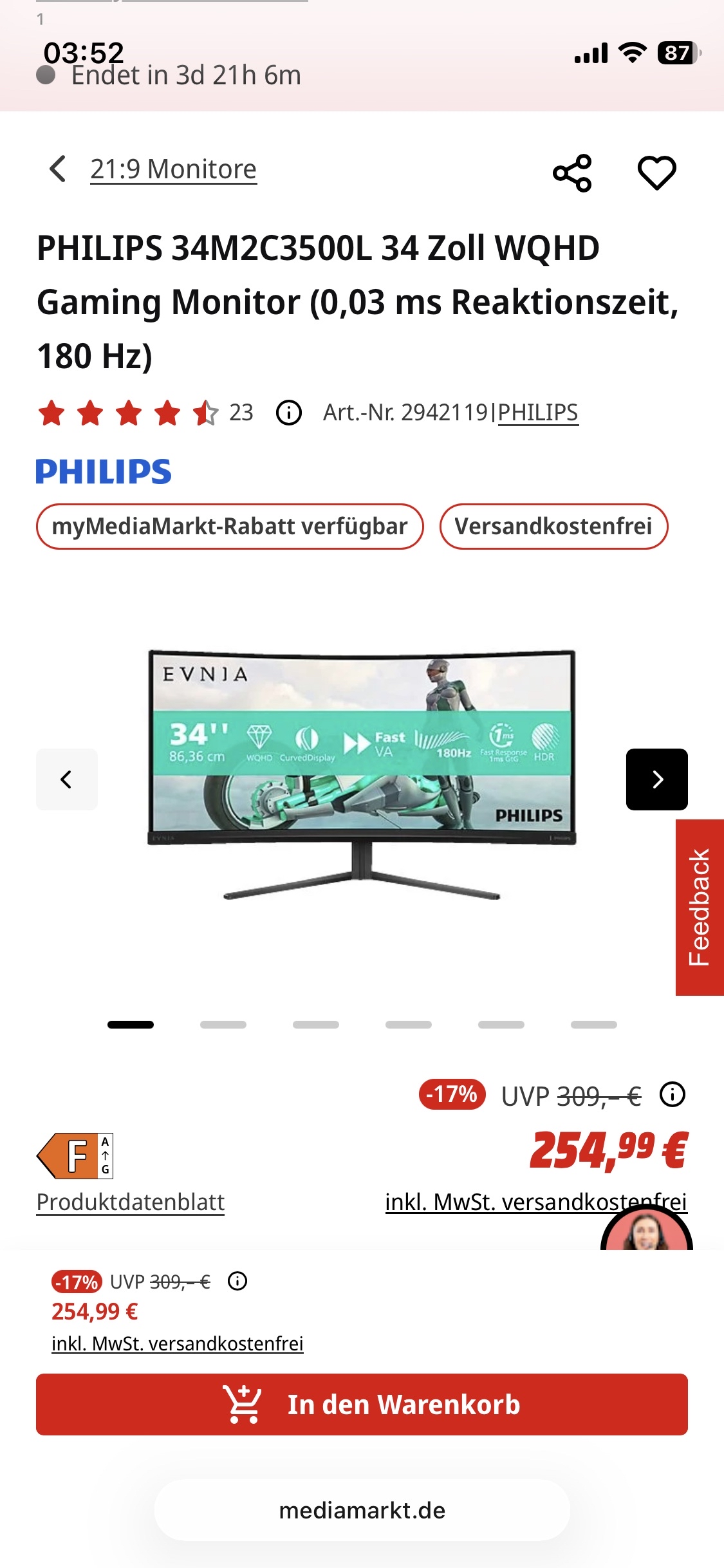The height and width of the screenshot is (1568, 724).
Task: Add monitor with In den Warenkorb
Action: click(362, 1405)
